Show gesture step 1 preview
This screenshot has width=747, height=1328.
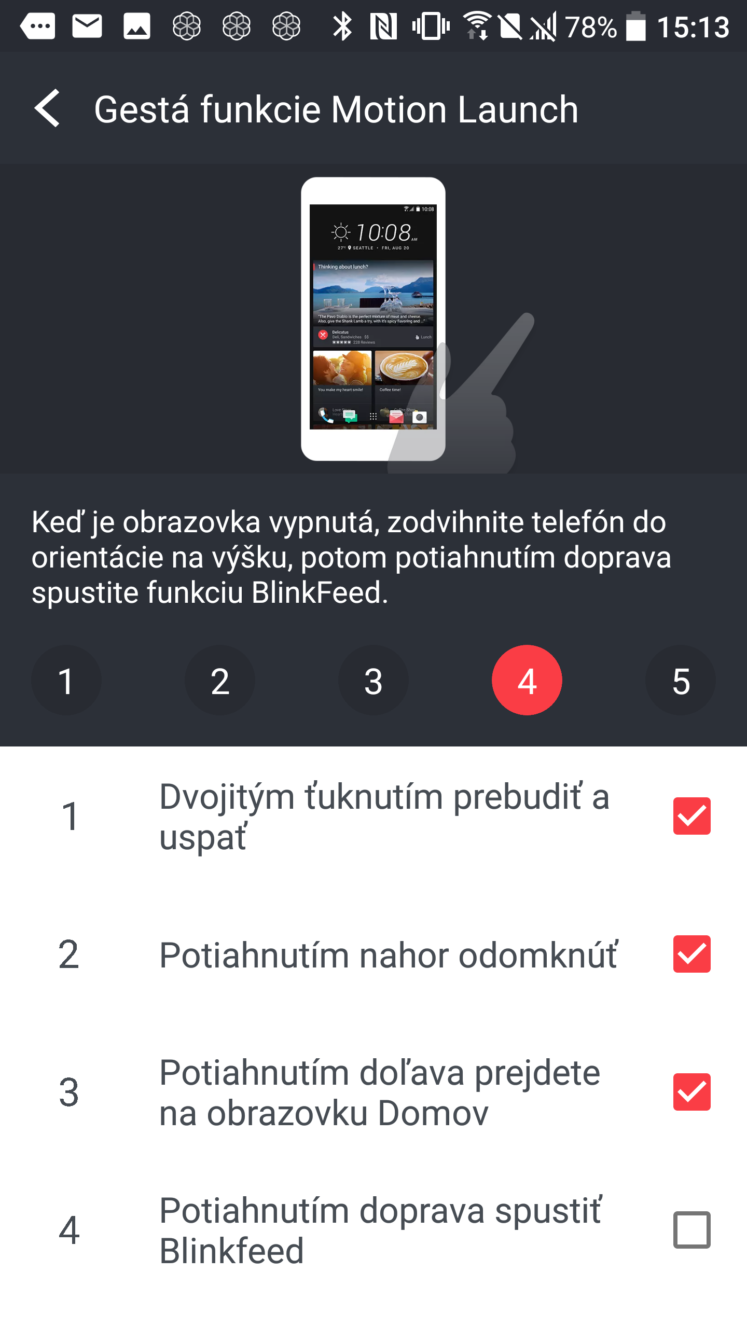66,681
